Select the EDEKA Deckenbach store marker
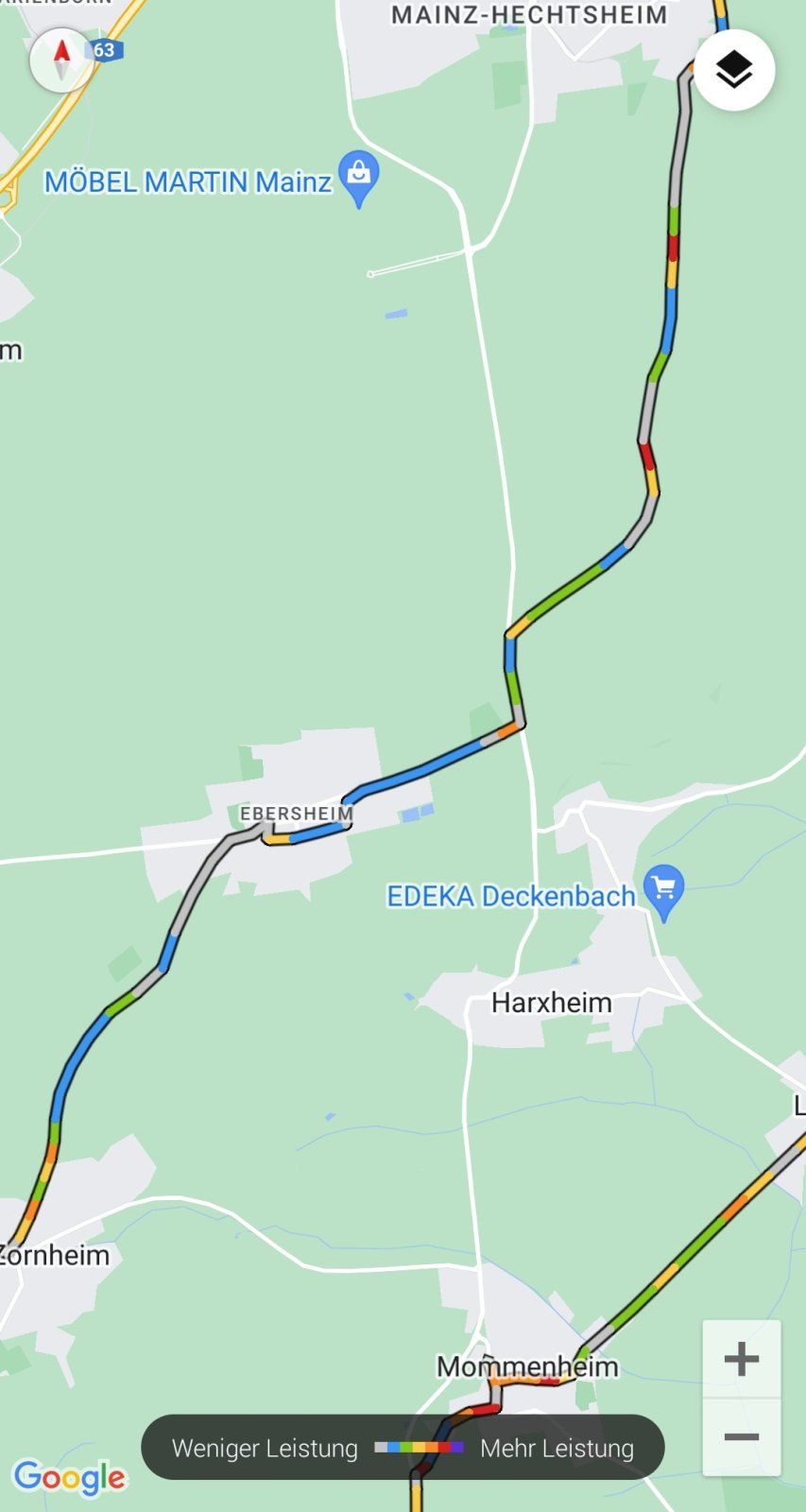Screen dimensions: 806x1512 663,889
